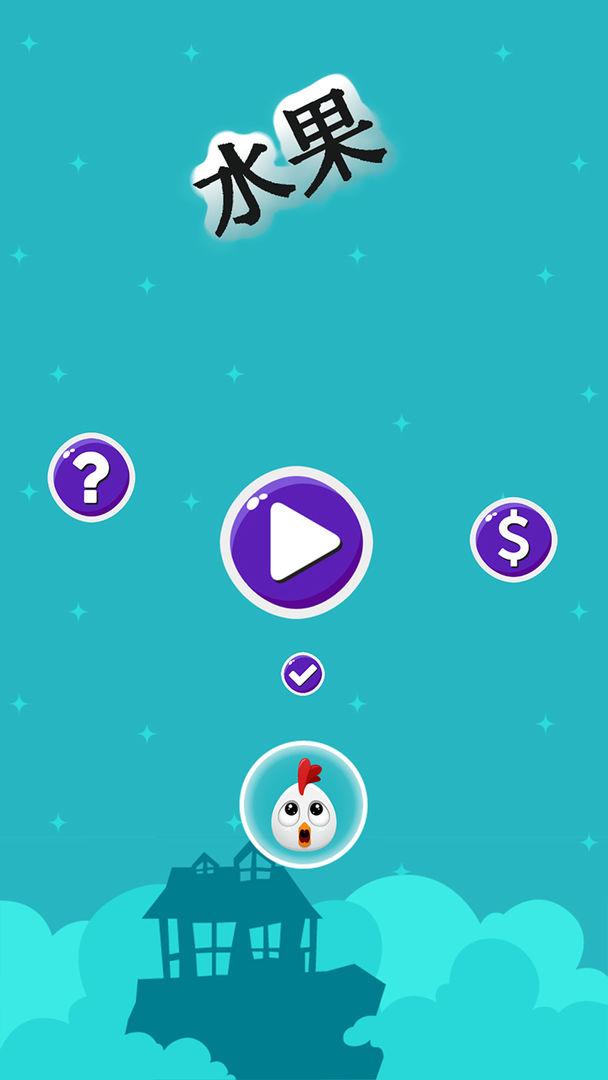
Task: Tap the checkmark below the play button
Action: pos(302,674)
